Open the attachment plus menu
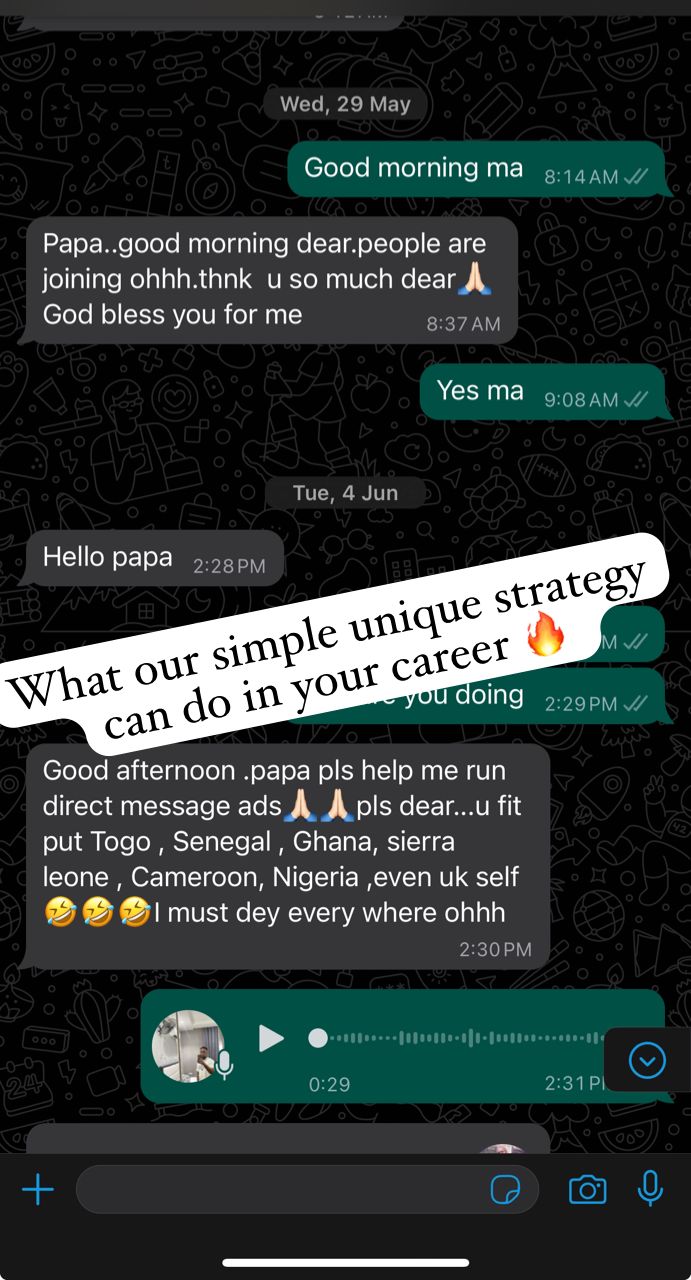691x1280 pixels. (38, 1190)
